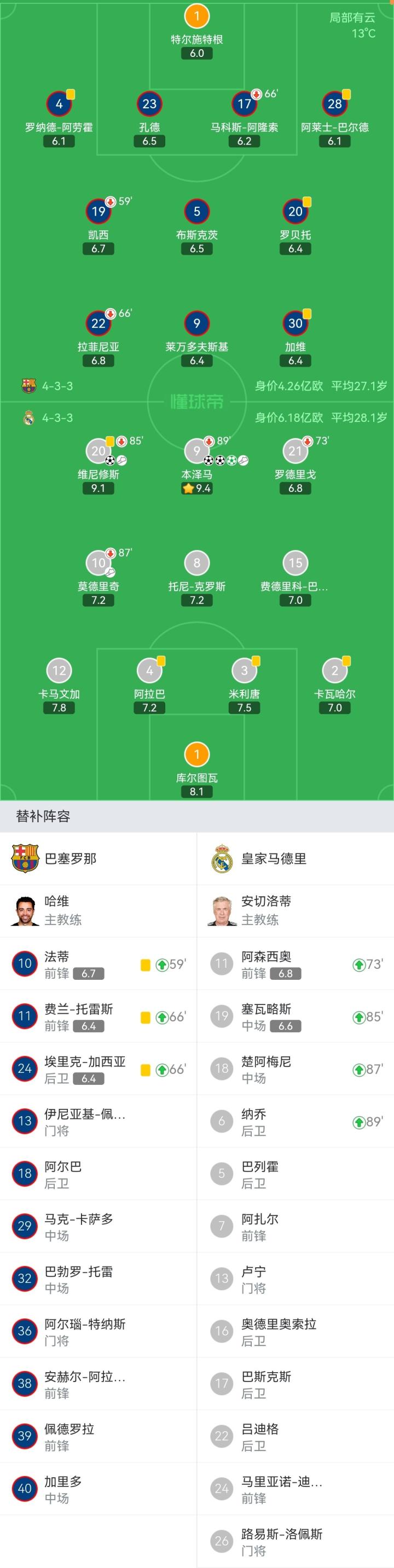Open substitute 楚阿梅尼's row

(x=296, y=1068)
